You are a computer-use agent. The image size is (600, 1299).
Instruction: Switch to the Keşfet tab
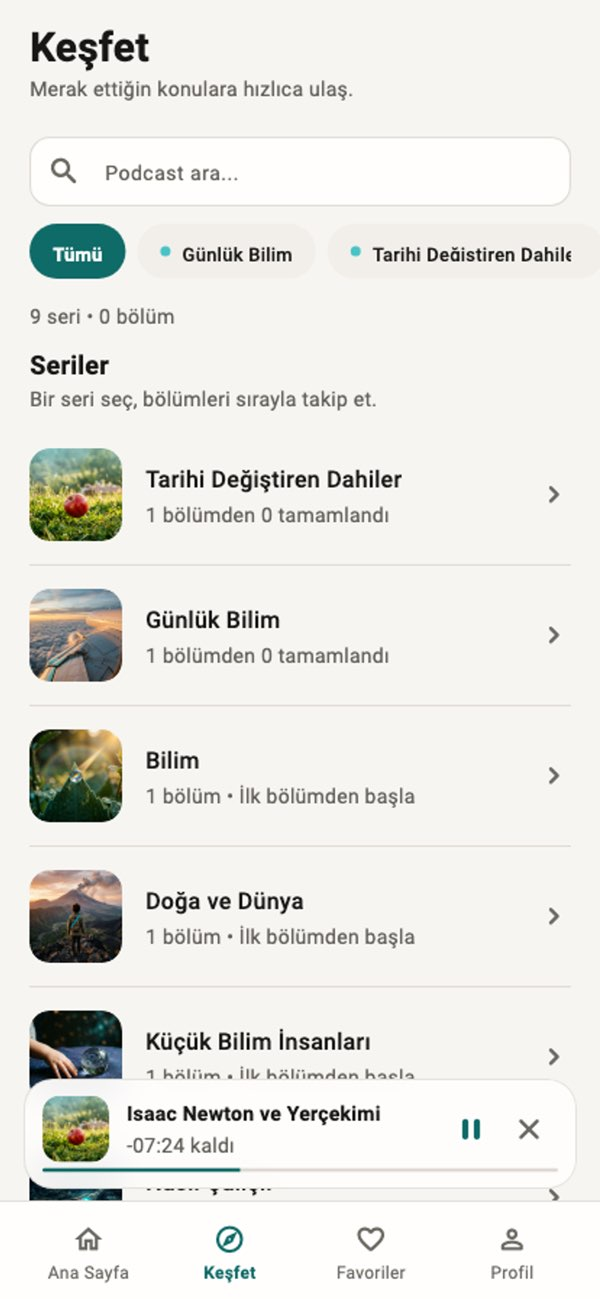point(229,1254)
